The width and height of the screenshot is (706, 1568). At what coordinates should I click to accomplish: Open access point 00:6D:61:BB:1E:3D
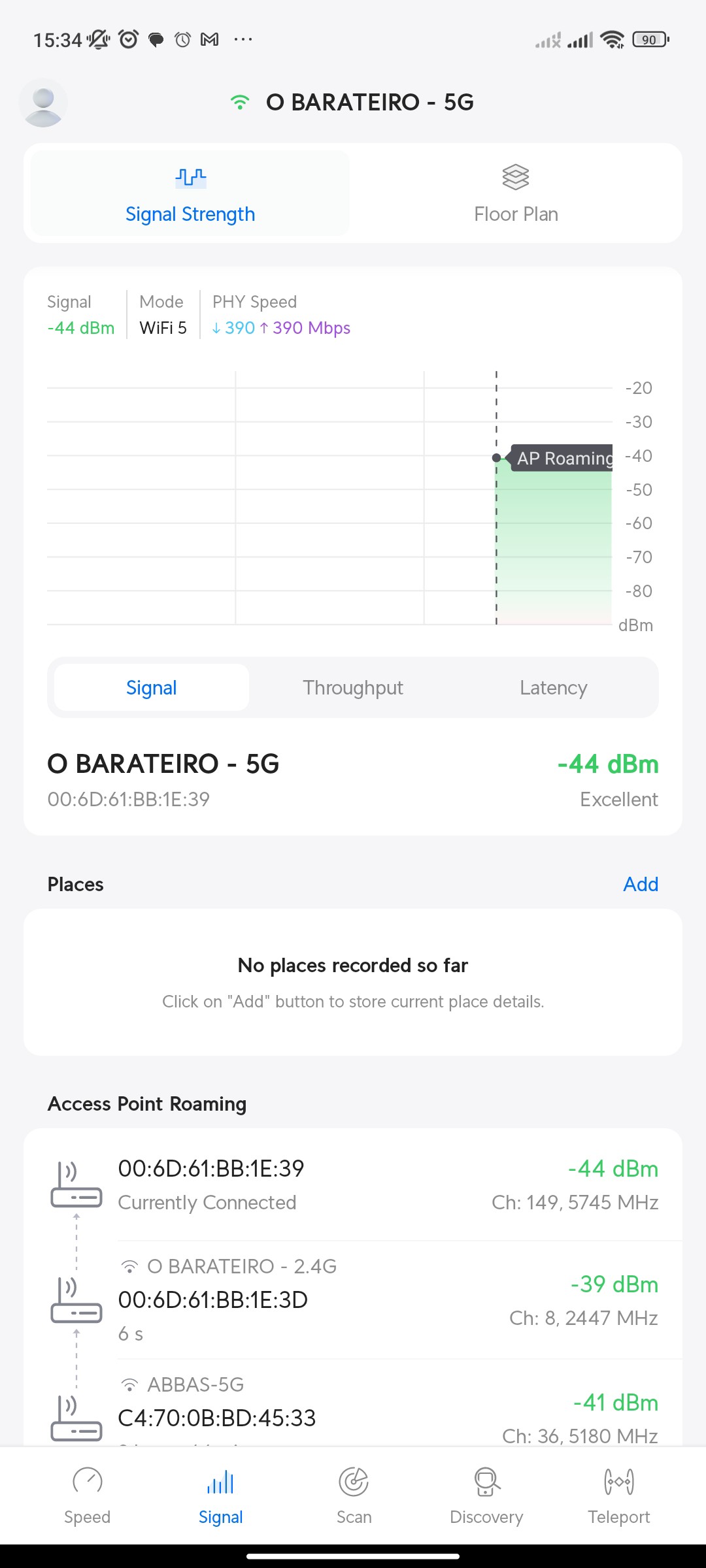pyautogui.click(x=353, y=1300)
